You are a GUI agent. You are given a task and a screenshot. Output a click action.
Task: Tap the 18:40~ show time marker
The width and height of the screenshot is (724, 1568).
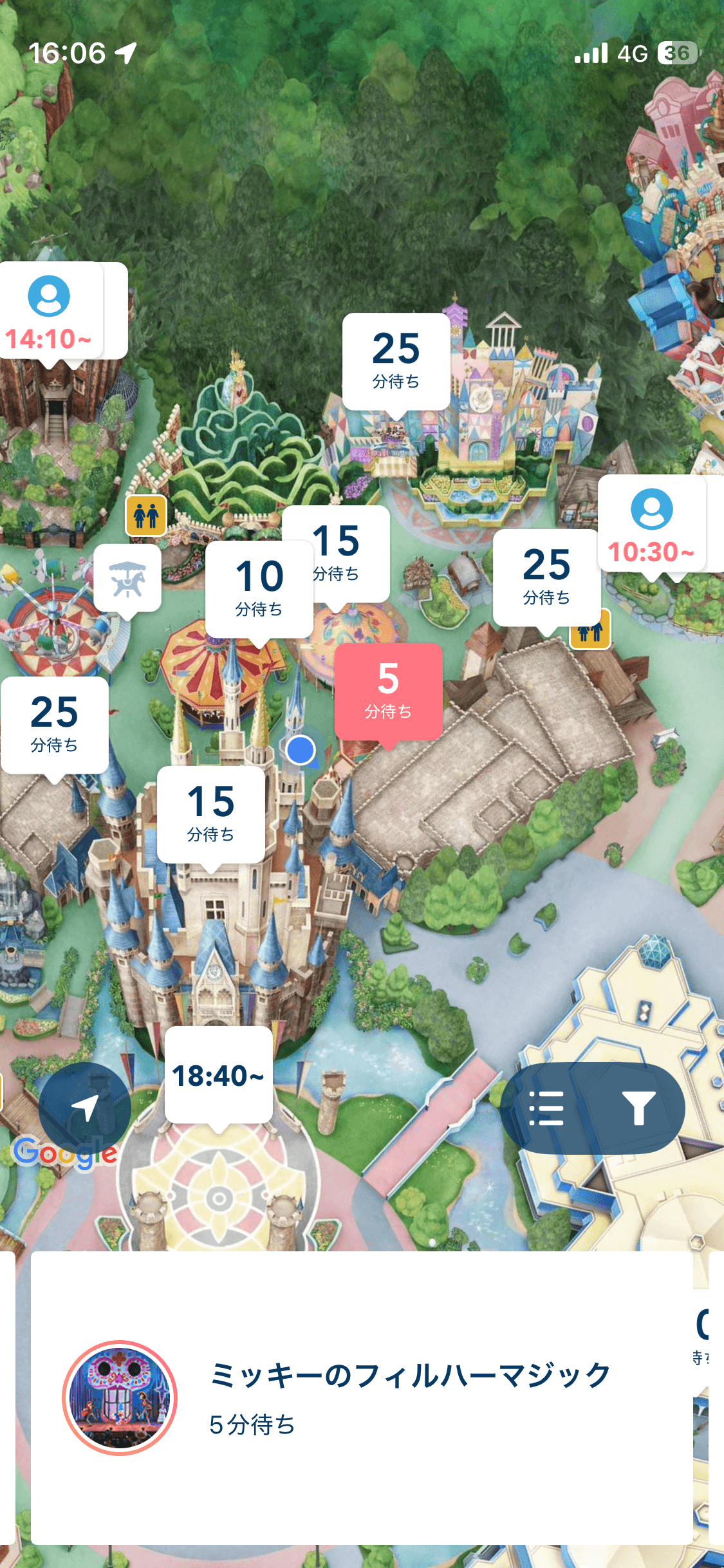(218, 1076)
